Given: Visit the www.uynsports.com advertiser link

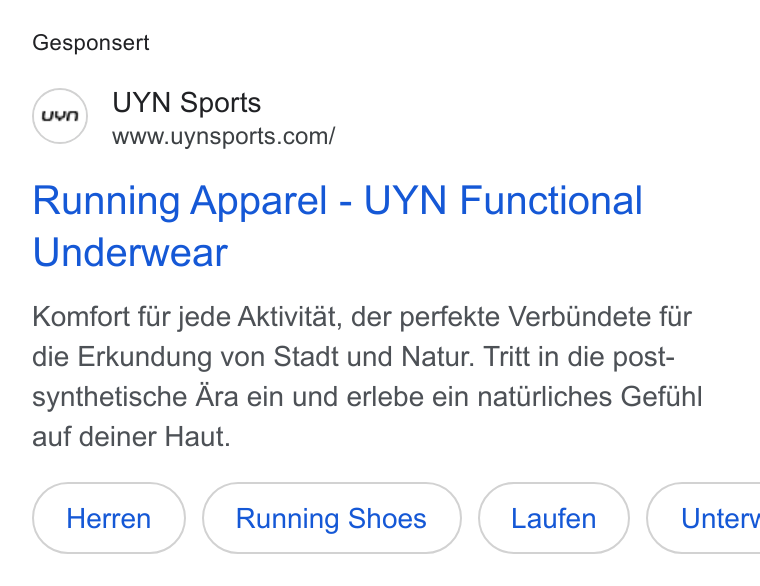Looking at the screenshot, I should coord(223,136).
